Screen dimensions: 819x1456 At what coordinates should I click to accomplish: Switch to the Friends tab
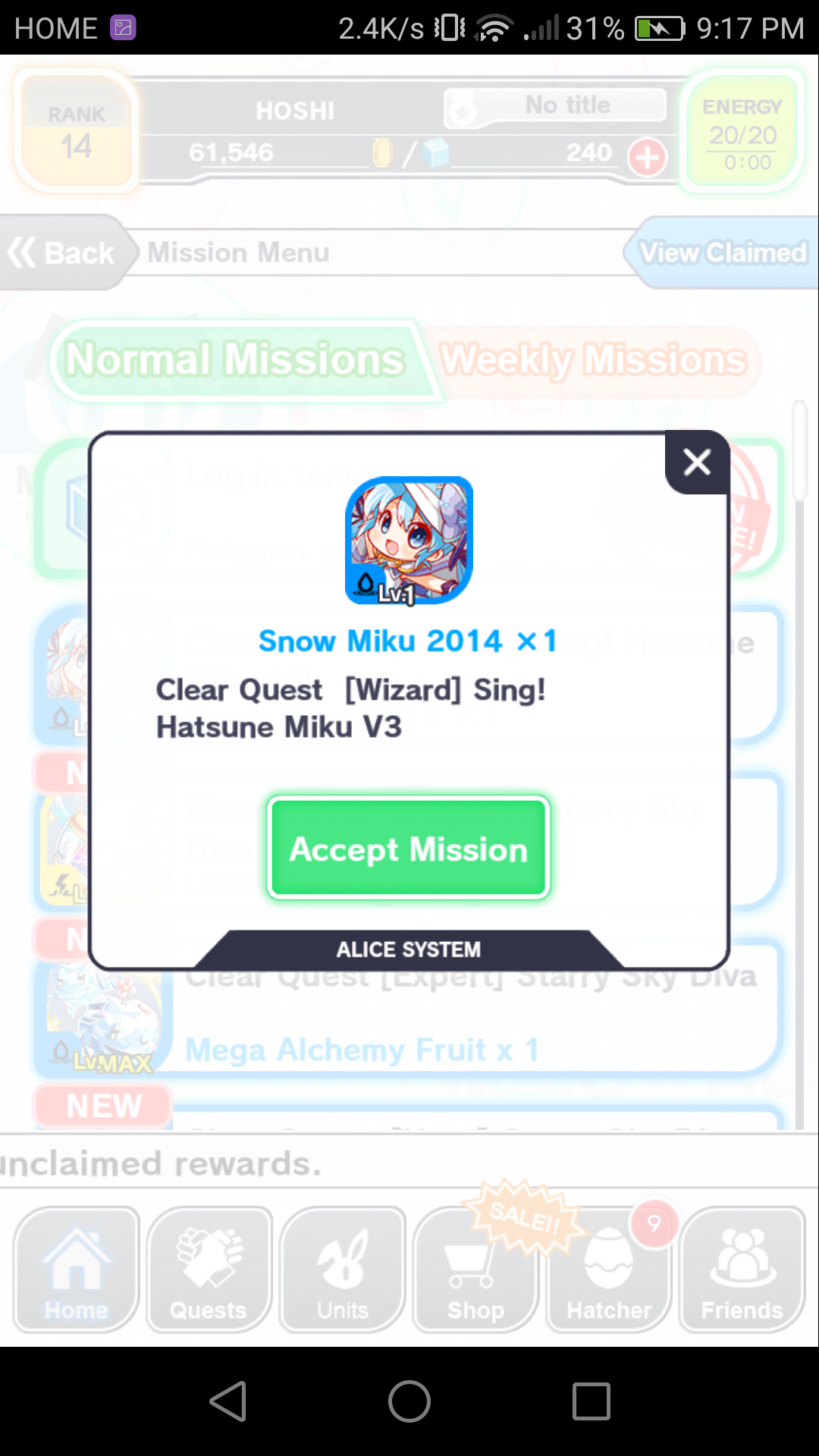tap(742, 1270)
